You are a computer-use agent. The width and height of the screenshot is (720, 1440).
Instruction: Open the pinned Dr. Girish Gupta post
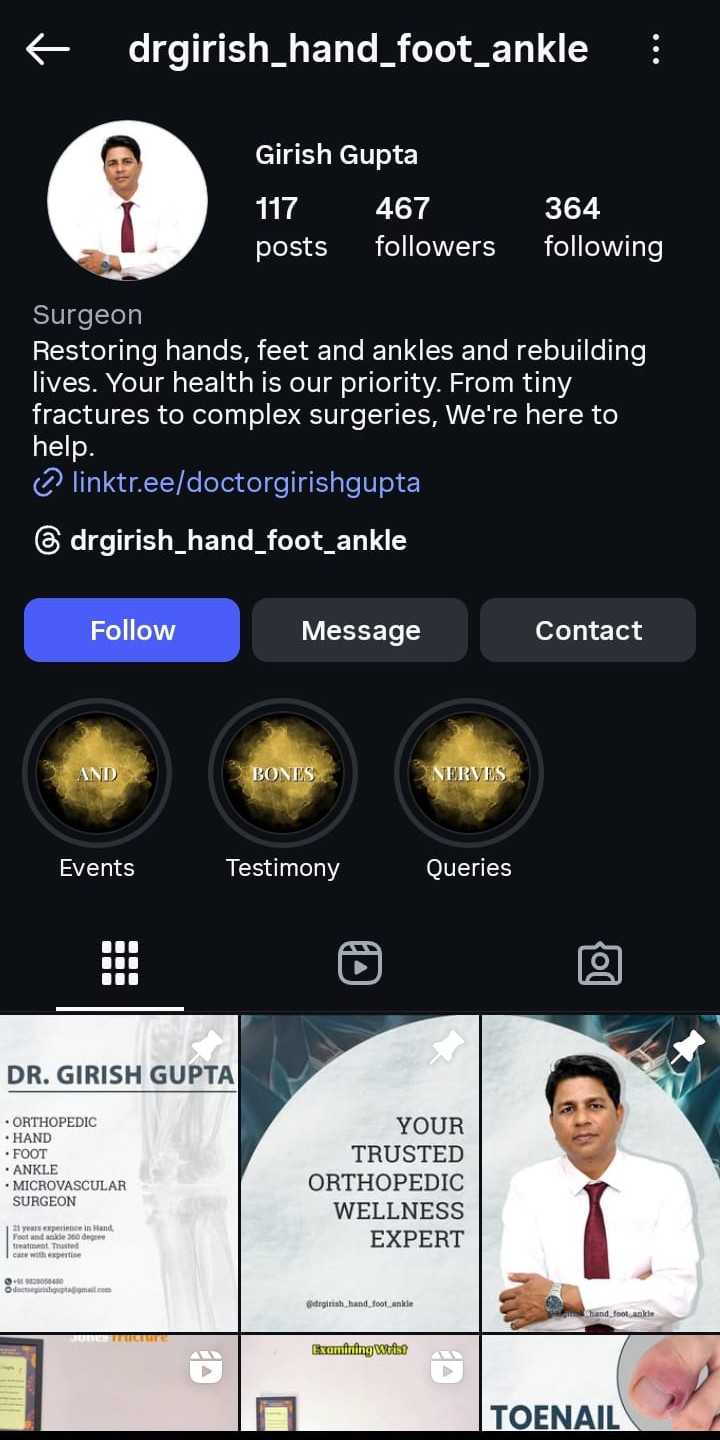pyautogui.click(x=118, y=1173)
